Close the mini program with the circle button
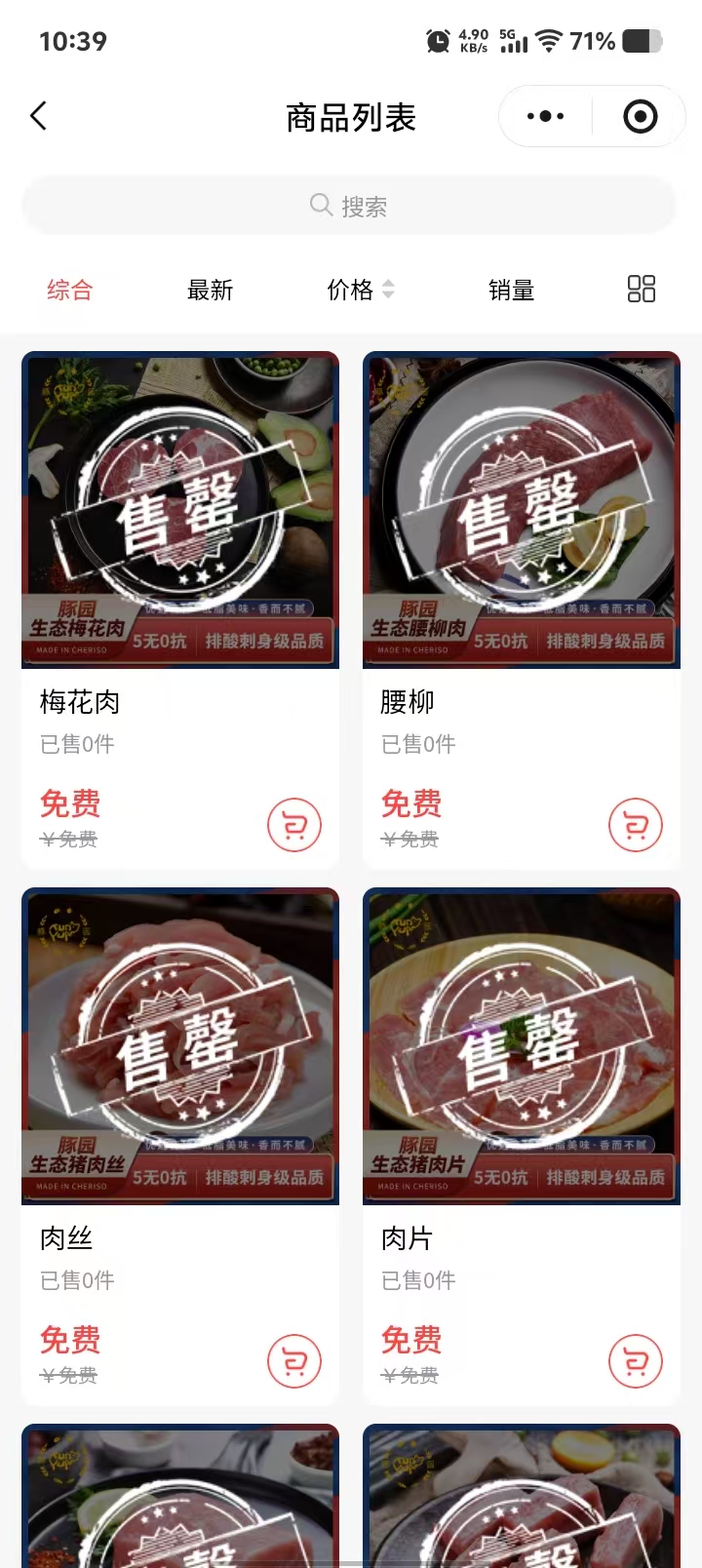 click(x=640, y=117)
